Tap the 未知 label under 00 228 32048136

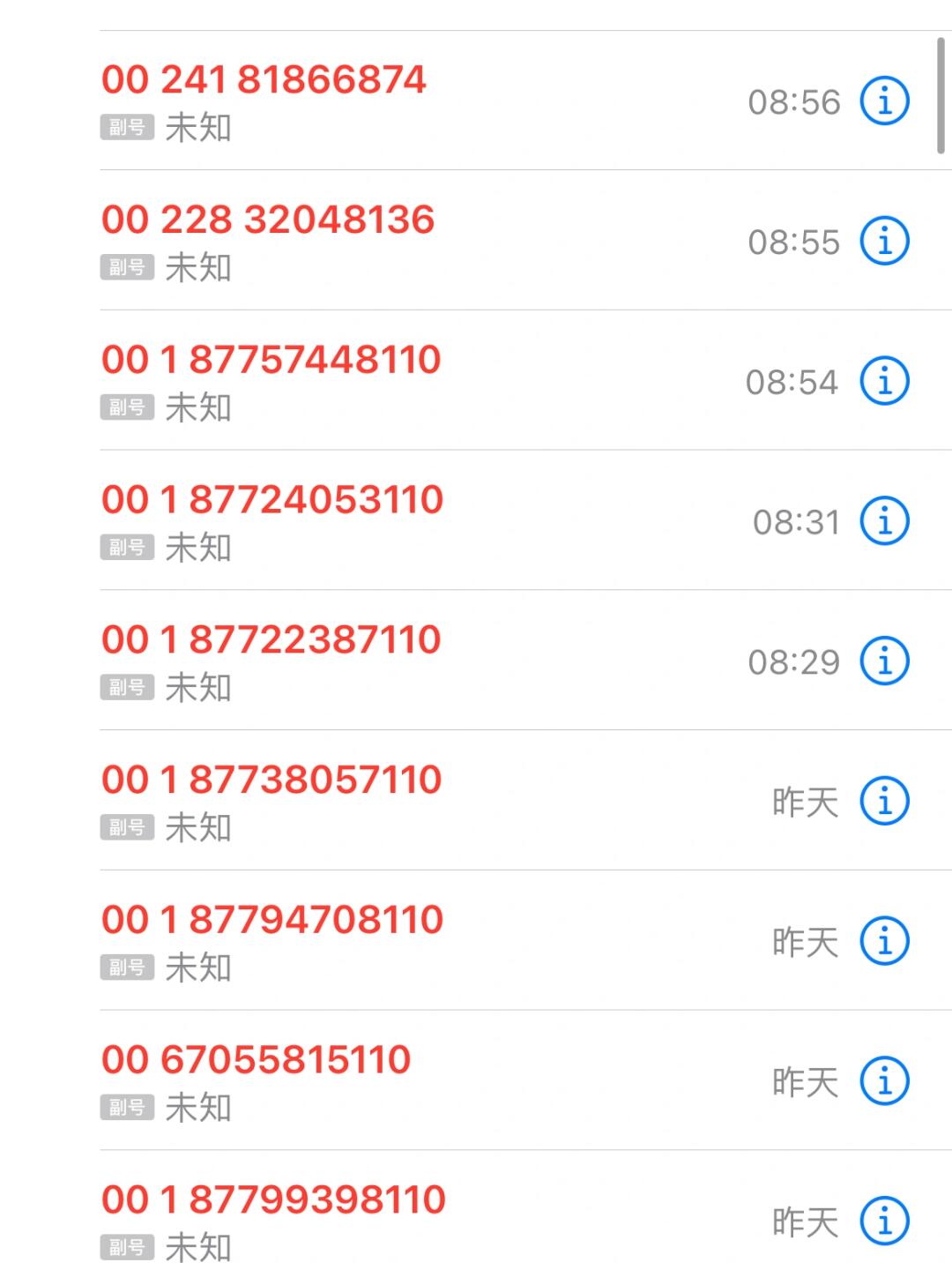197,268
